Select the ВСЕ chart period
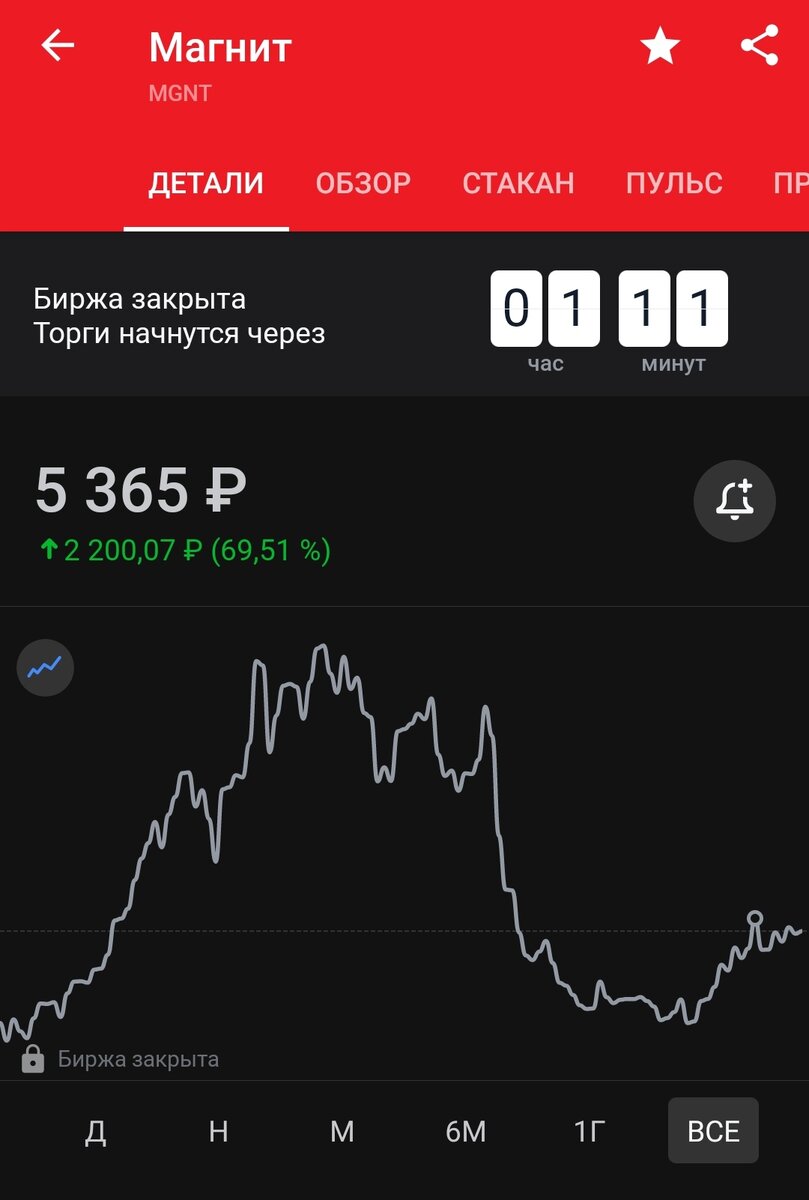Viewport: 809px width, 1200px height. pyautogui.click(x=713, y=1131)
